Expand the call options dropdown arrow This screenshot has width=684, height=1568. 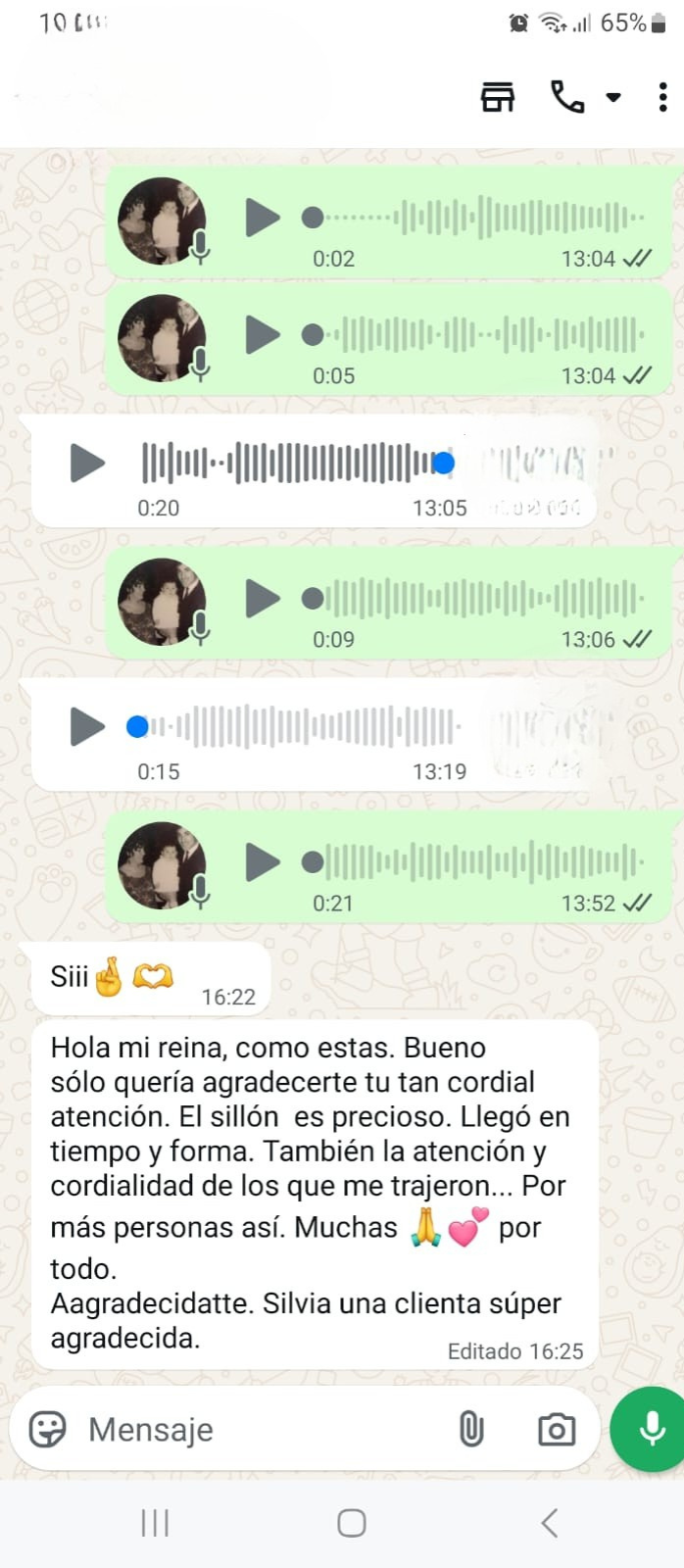613,97
